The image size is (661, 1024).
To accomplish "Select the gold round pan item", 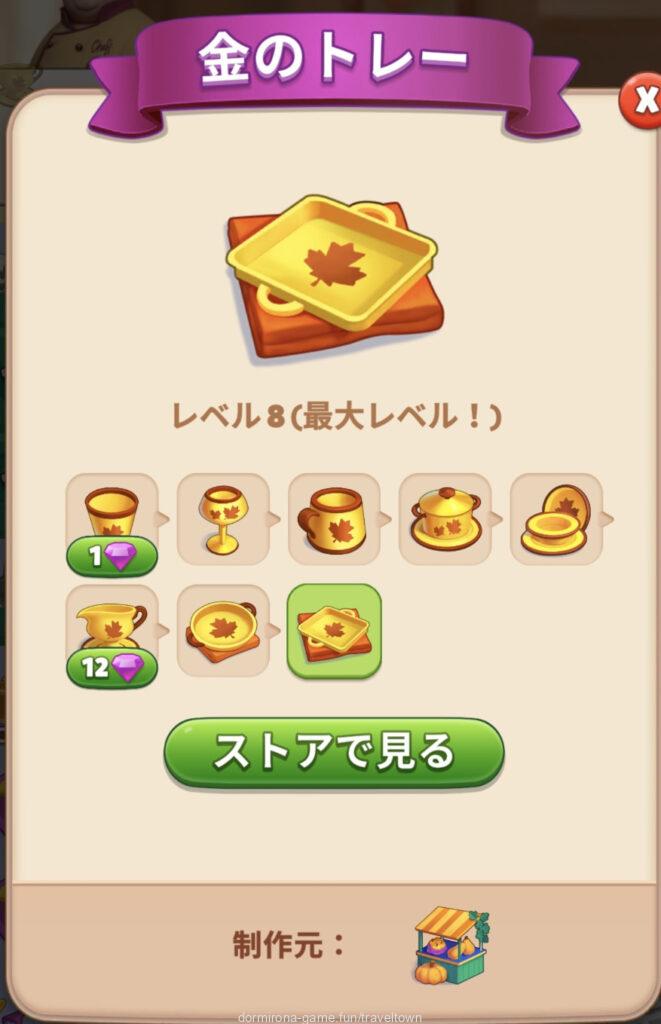I will [x=223, y=630].
